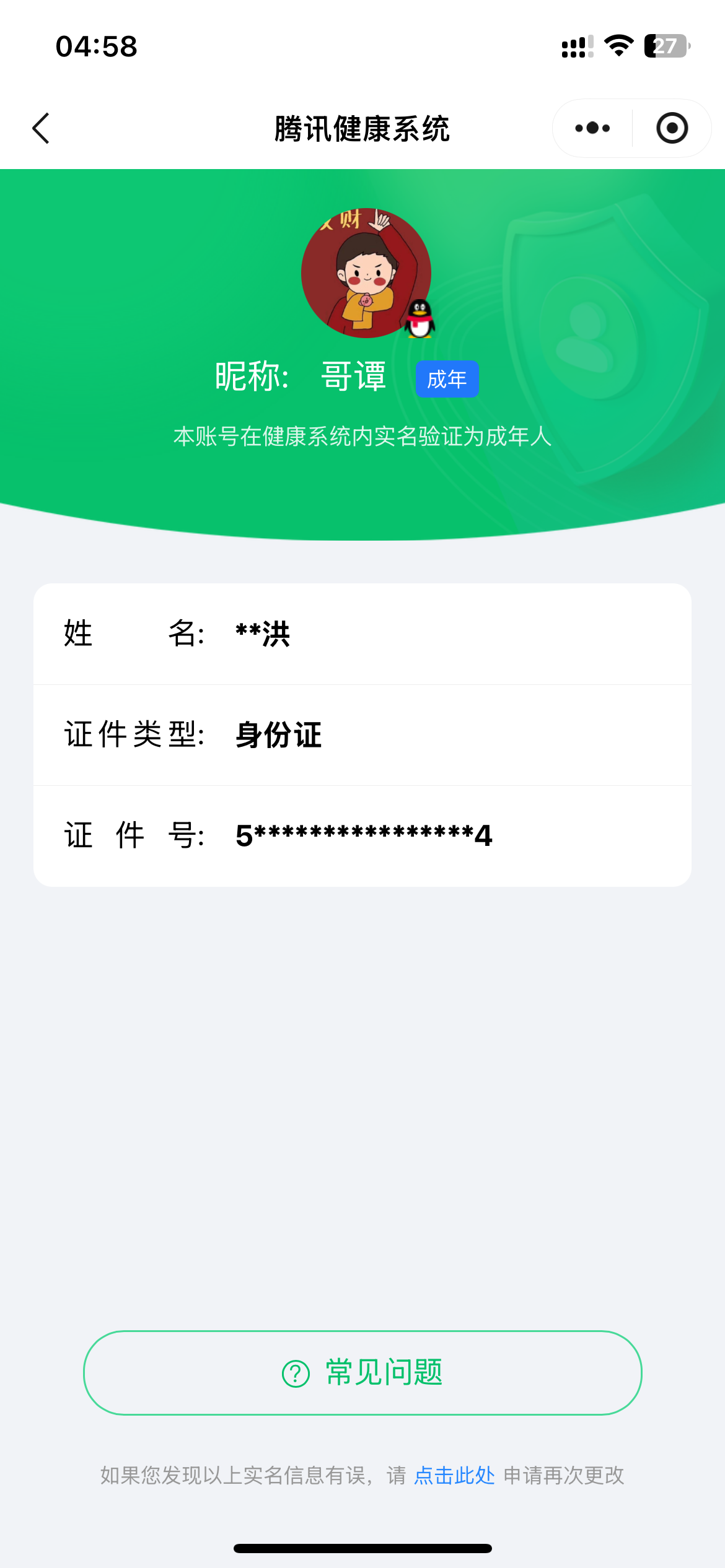This screenshot has height=1568, width=725.
Task: Tap the circular capsule close button
Action: 672,128
